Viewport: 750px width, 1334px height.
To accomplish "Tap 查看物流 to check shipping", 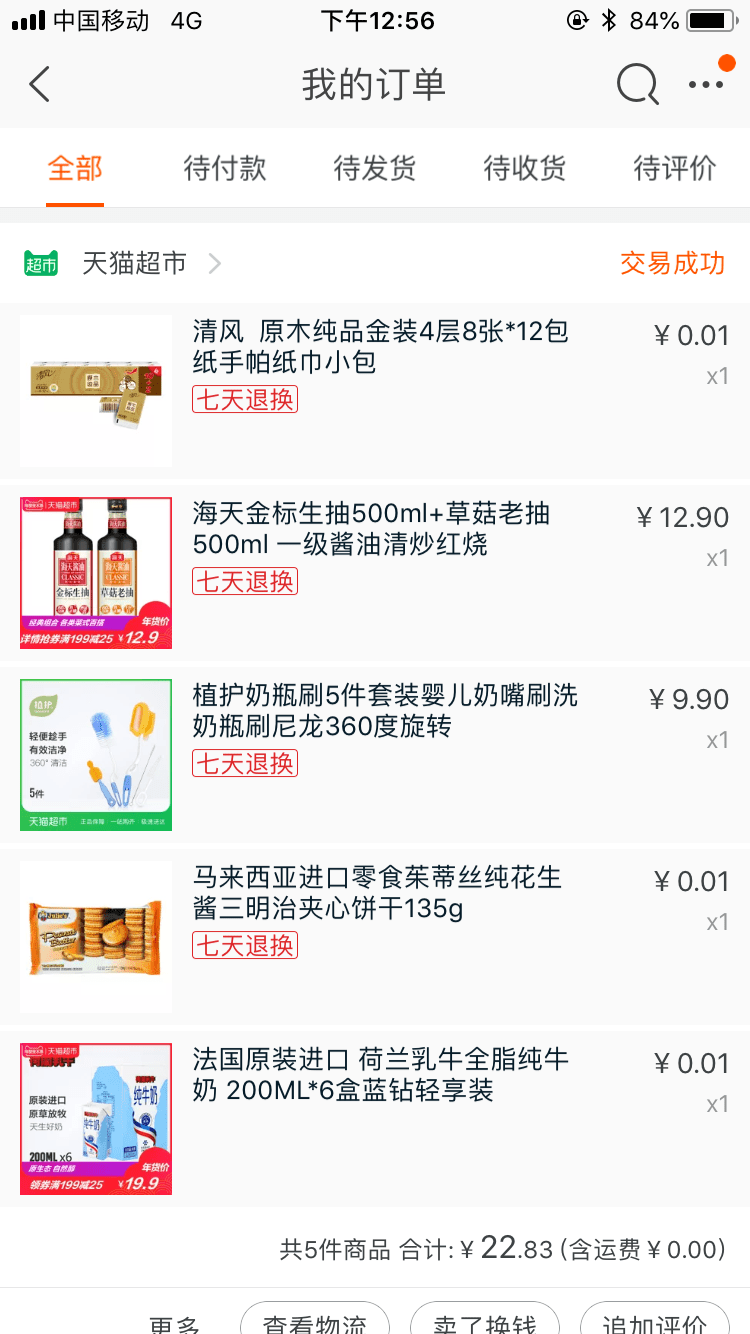I will coord(314,1322).
